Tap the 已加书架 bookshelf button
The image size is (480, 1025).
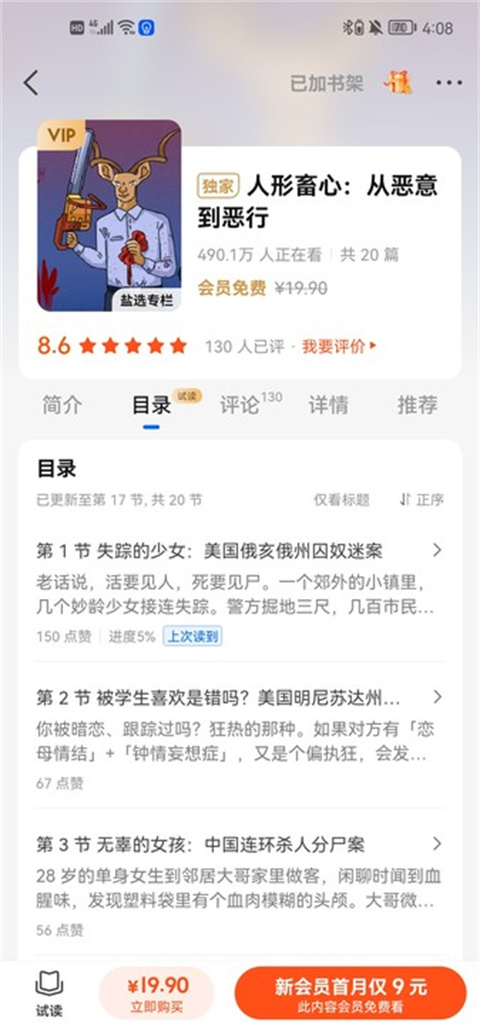pos(326,83)
